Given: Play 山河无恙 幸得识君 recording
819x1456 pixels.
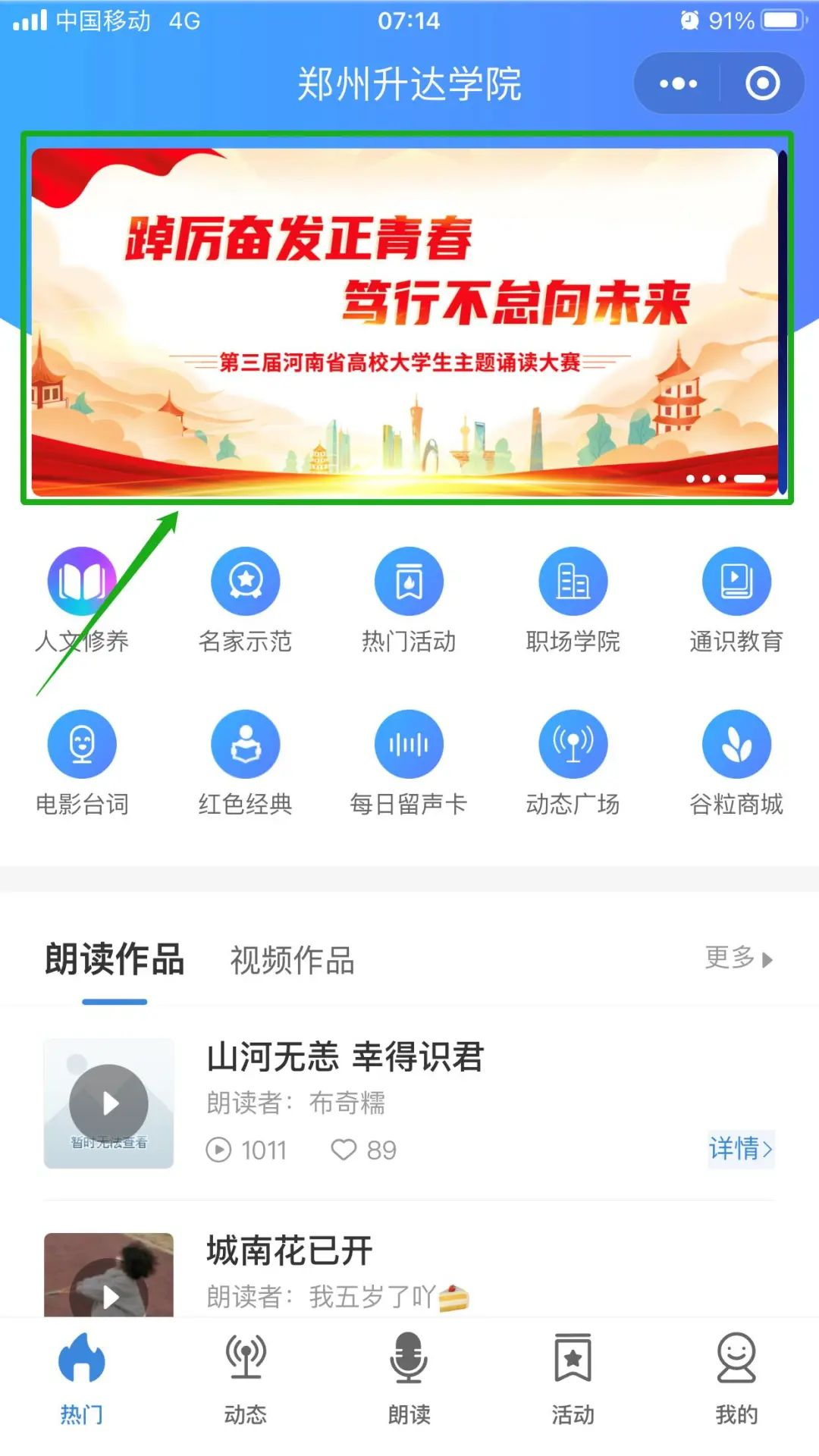Looking at the screenshot, I should pos(109,1103).
